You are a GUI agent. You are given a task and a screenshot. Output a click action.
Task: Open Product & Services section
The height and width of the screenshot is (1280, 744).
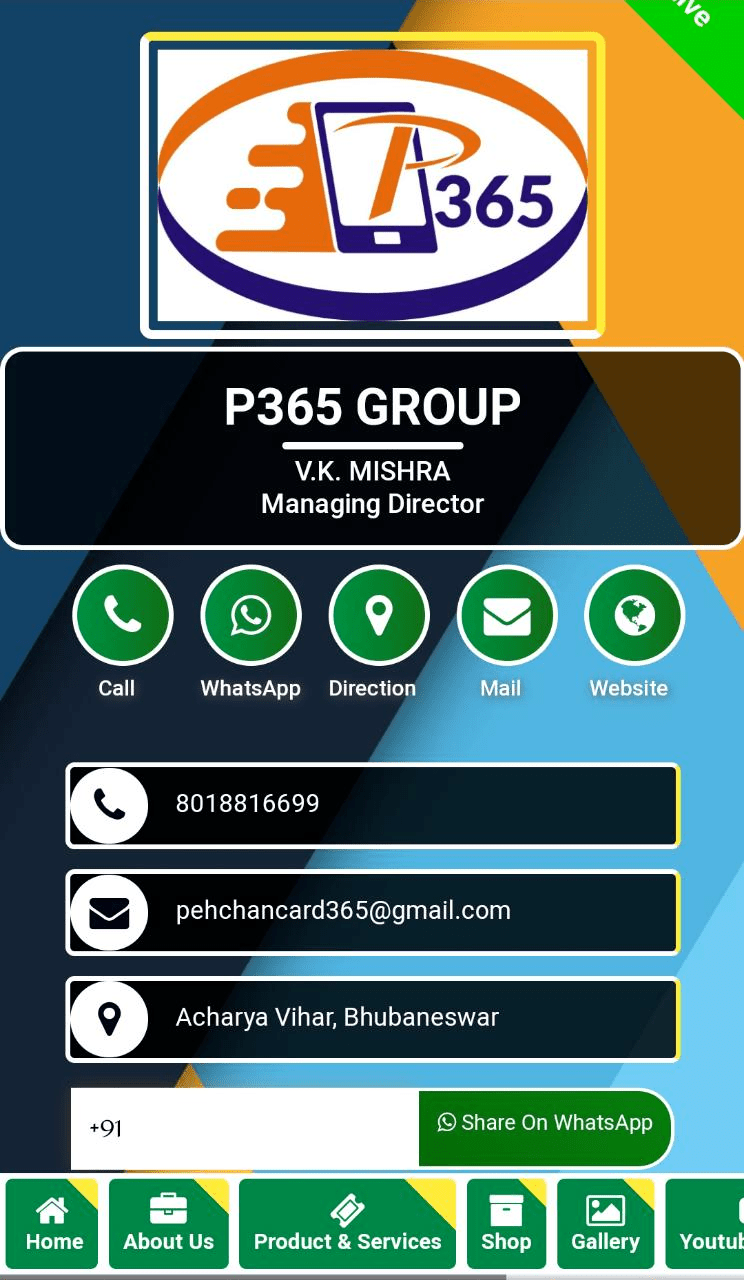347,1224
